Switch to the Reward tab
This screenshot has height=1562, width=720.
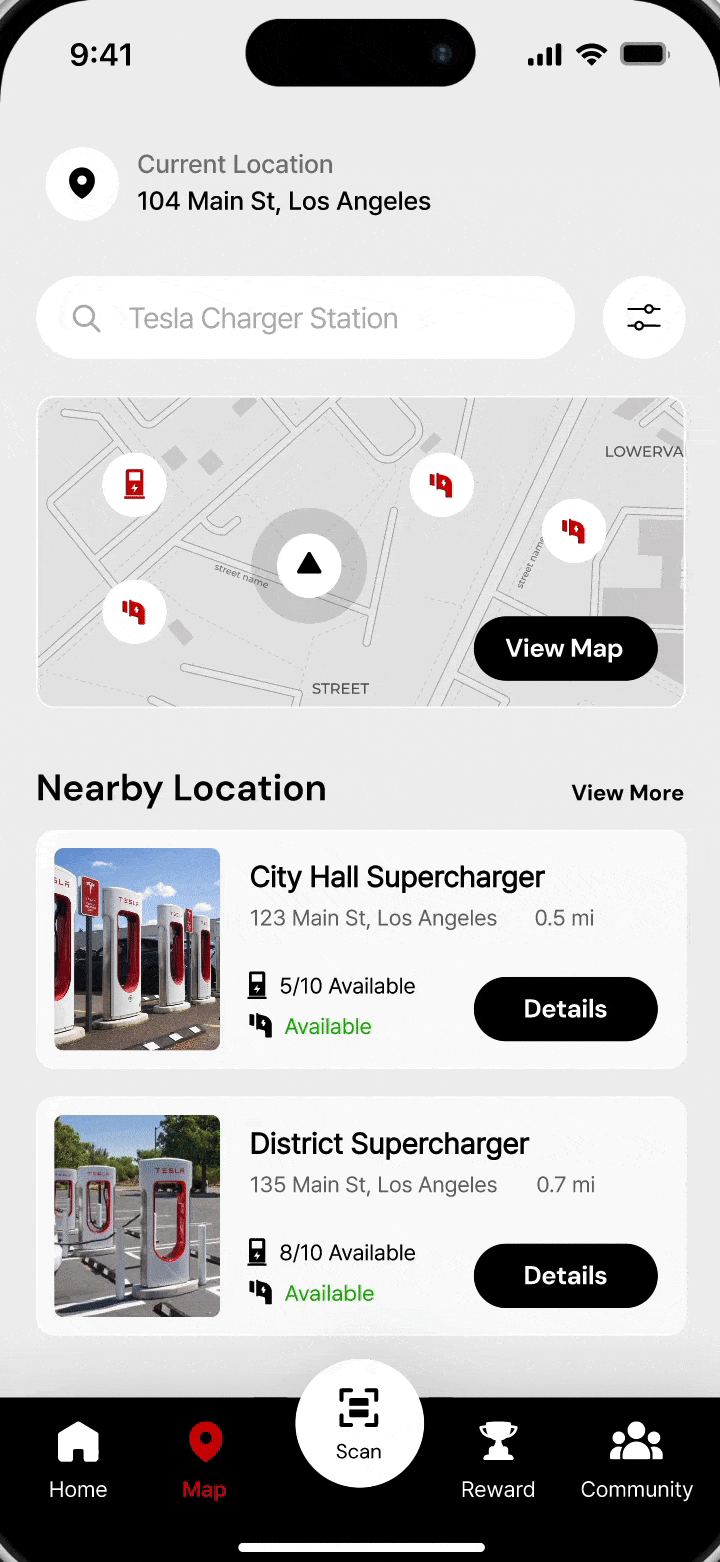coord(498,1461)
